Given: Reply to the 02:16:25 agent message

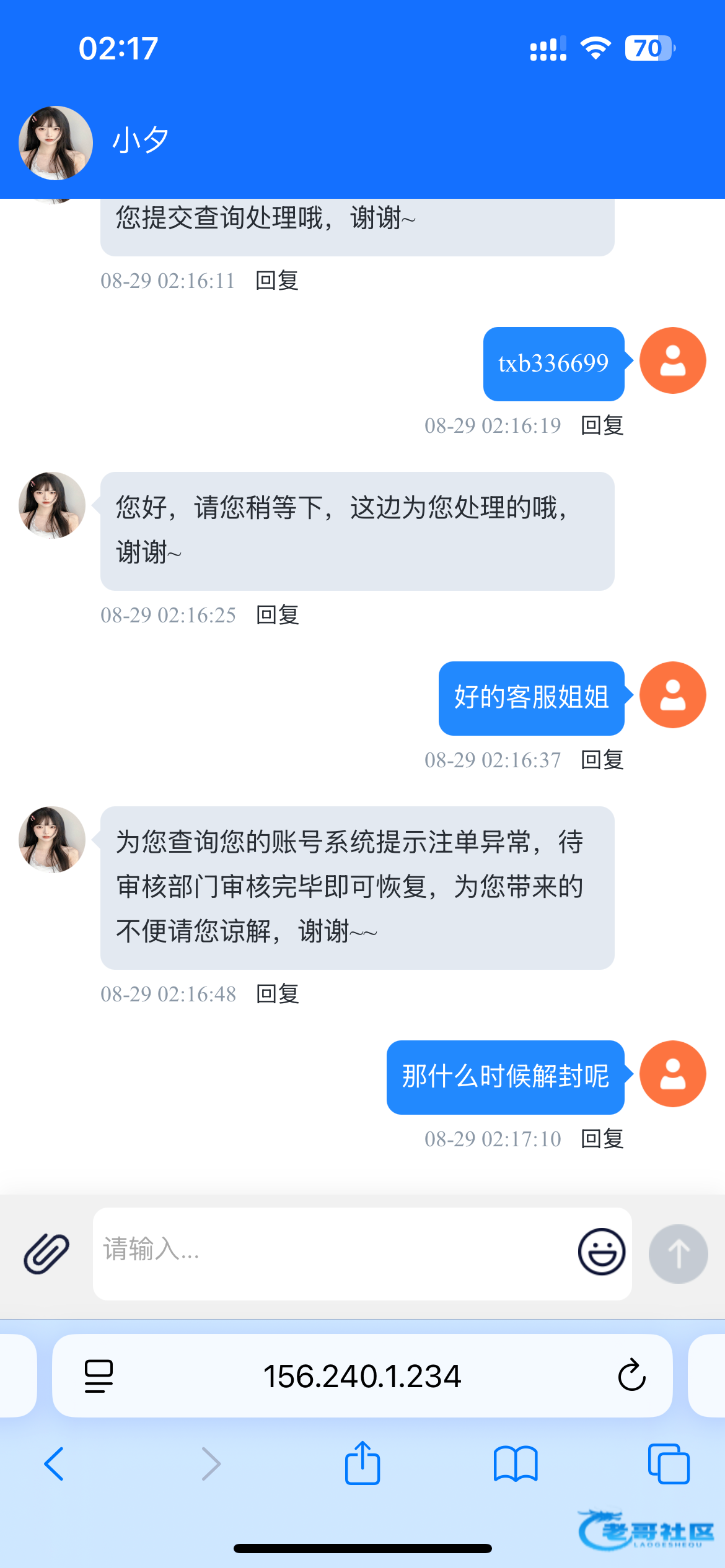Looking at the screenshot, I should click(x=278, y=615).
